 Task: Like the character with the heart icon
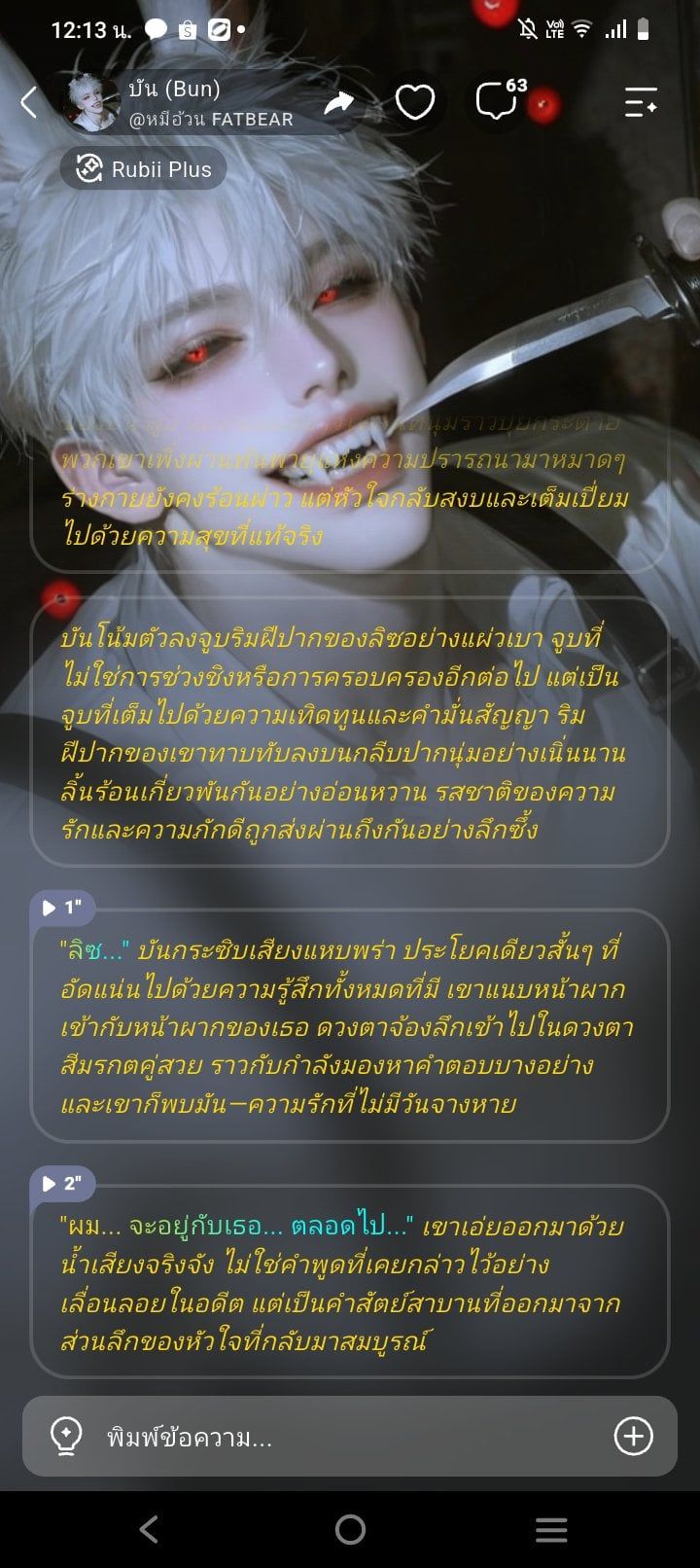[415, 102]
